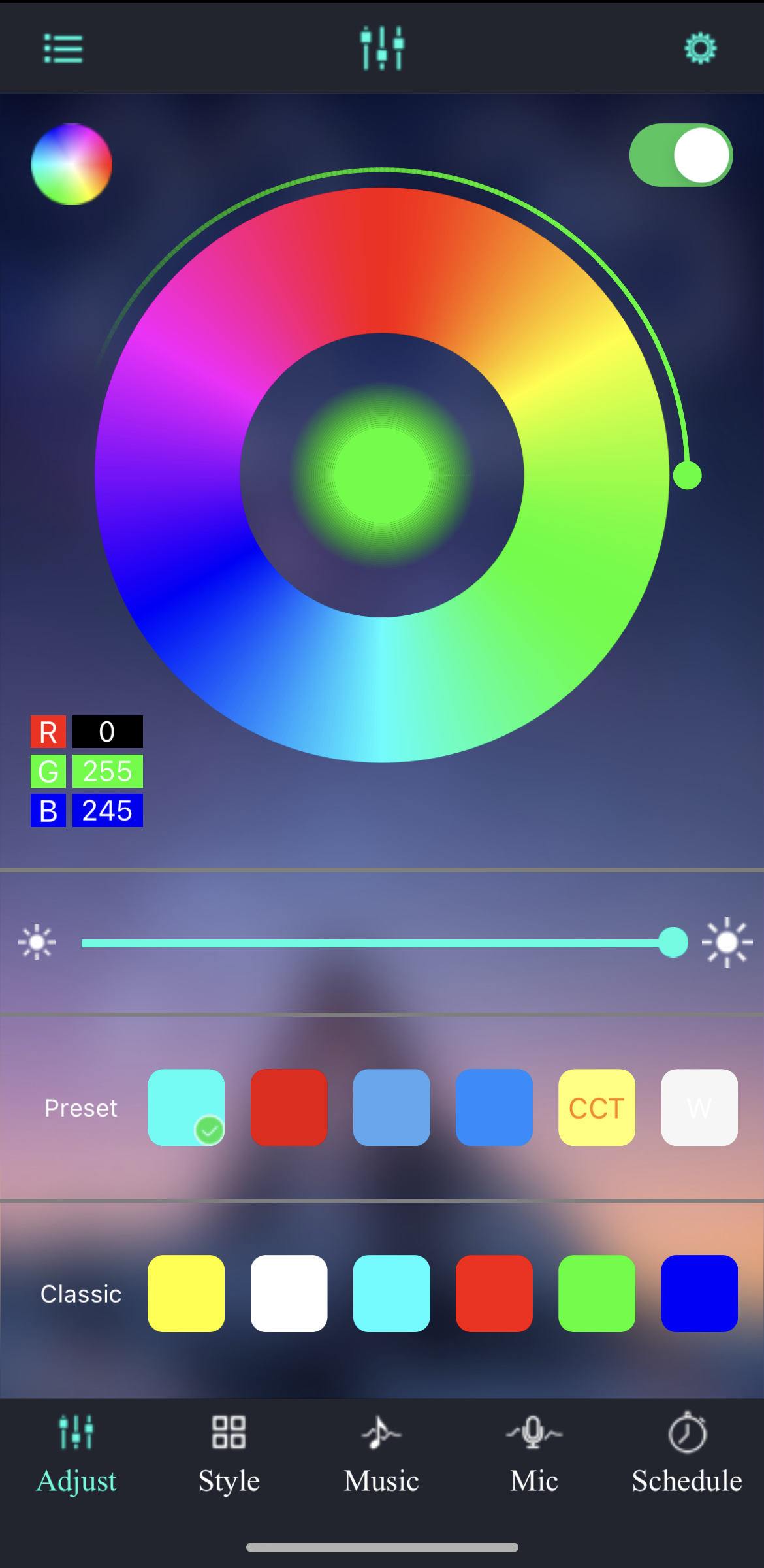Select the green Classic color
The width and height of the screenshot is (764, 1568).
pos(596,1294)
